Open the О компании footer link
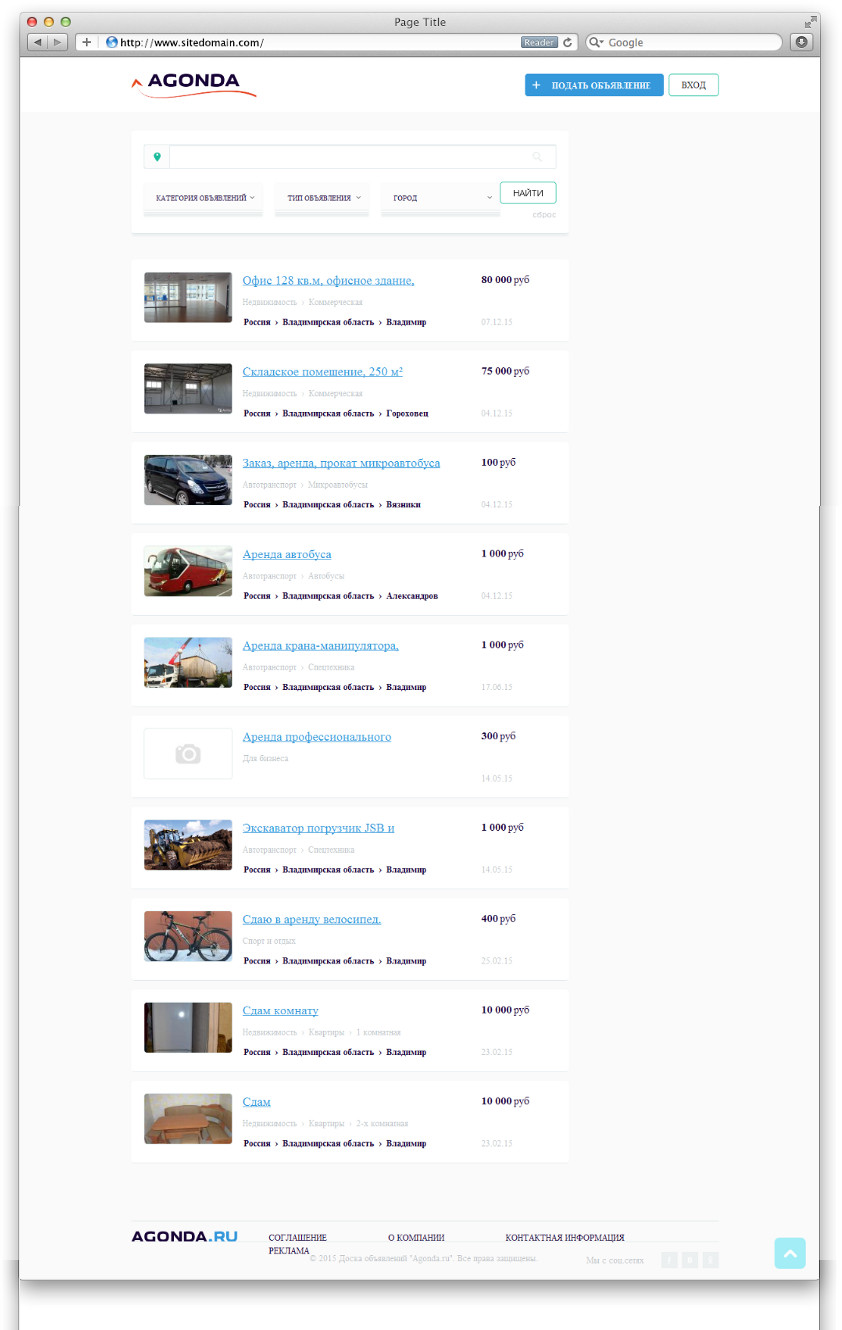Screen dimensions: 842x1330 click(x=416, y=1238)
